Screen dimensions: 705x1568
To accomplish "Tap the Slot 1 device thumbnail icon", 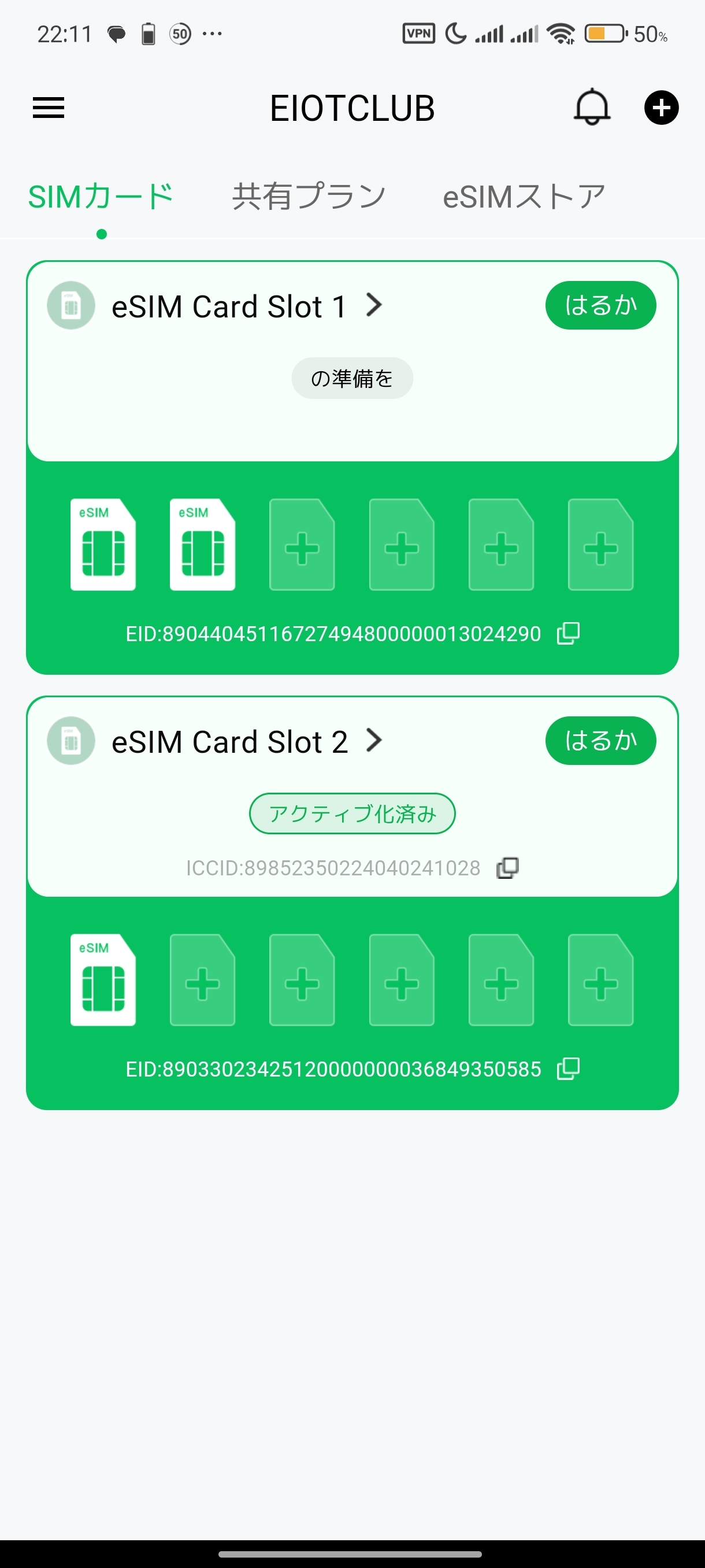I will [70, 306].
